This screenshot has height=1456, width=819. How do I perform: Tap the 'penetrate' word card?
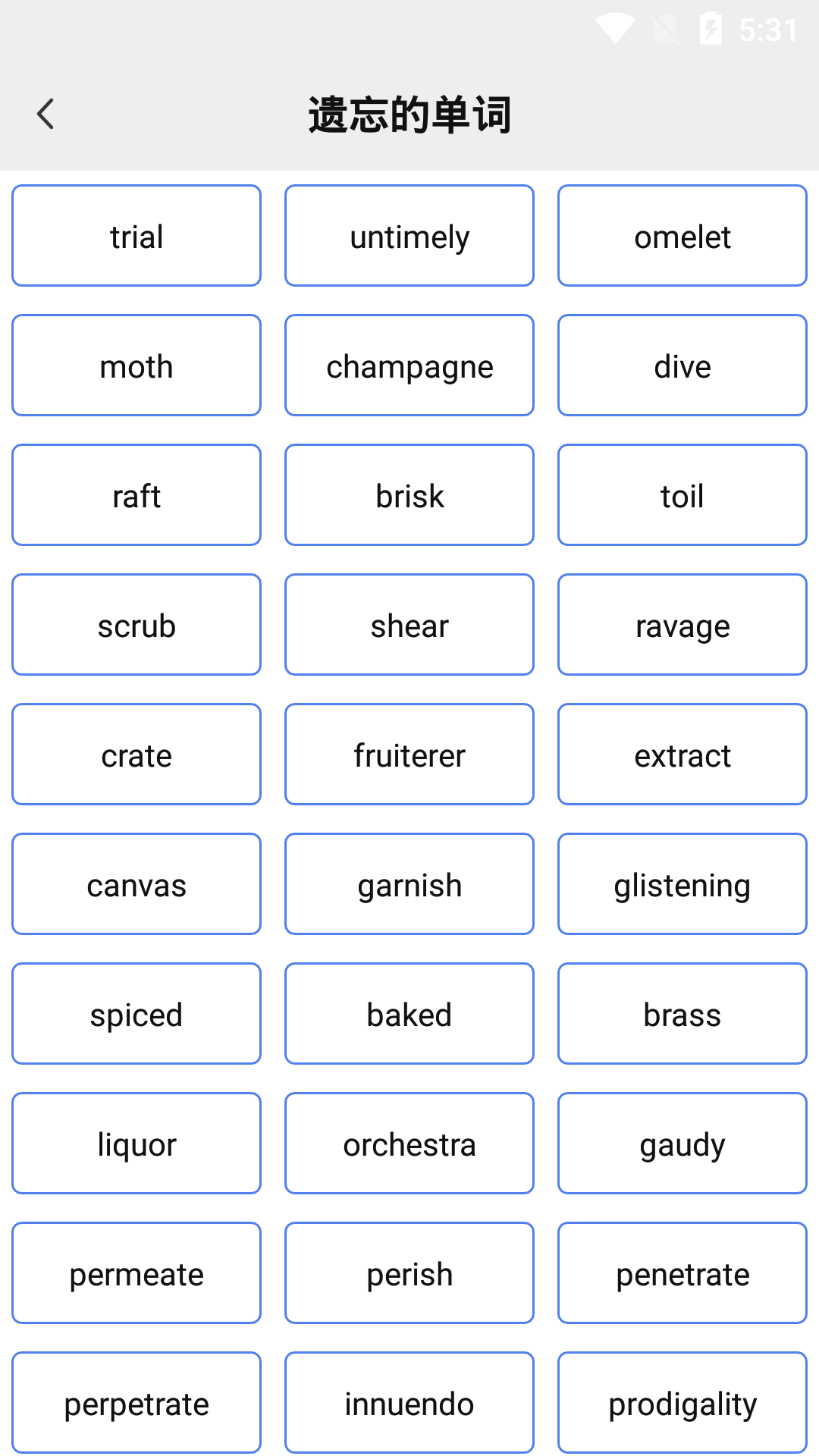click(x=682, y=1273)
